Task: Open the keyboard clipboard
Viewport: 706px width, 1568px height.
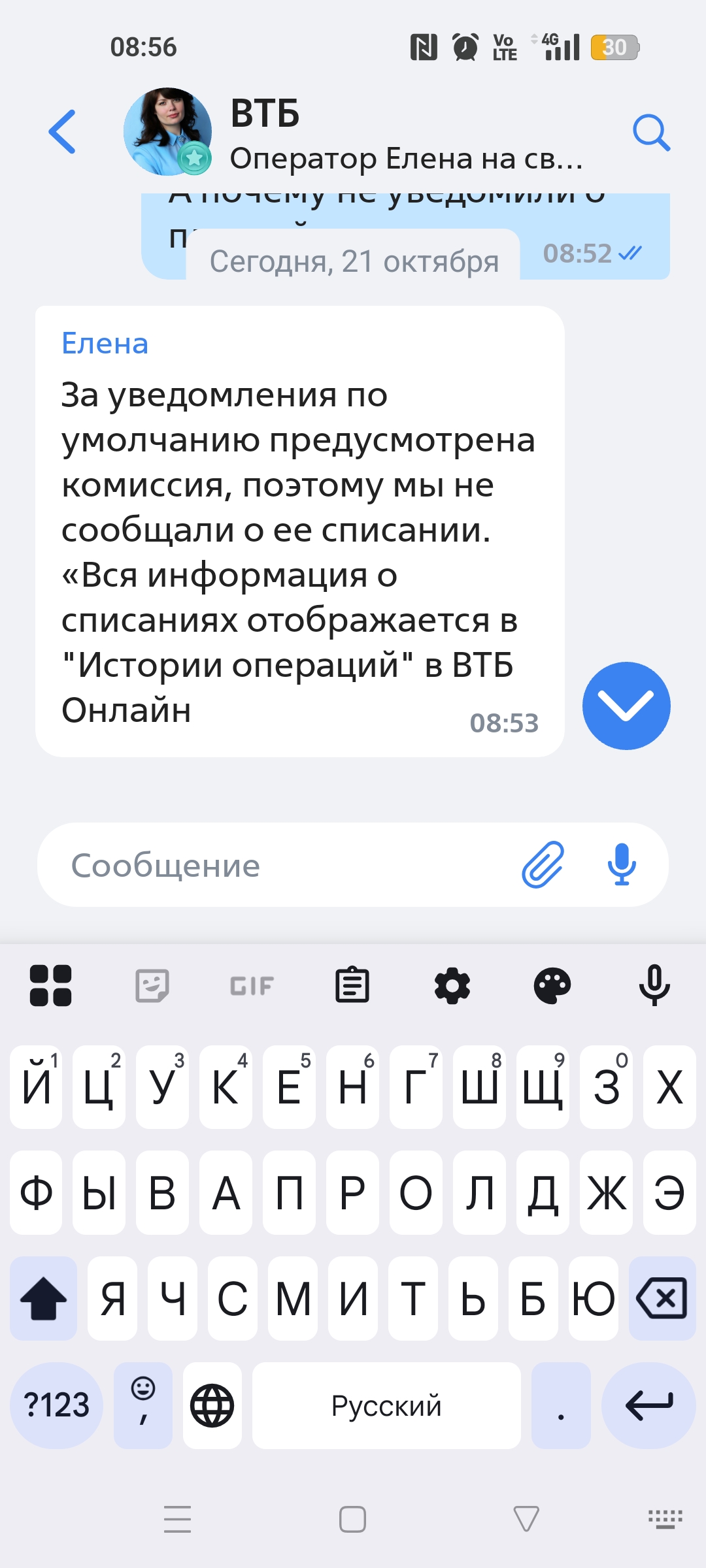Action: pos(352,985)
